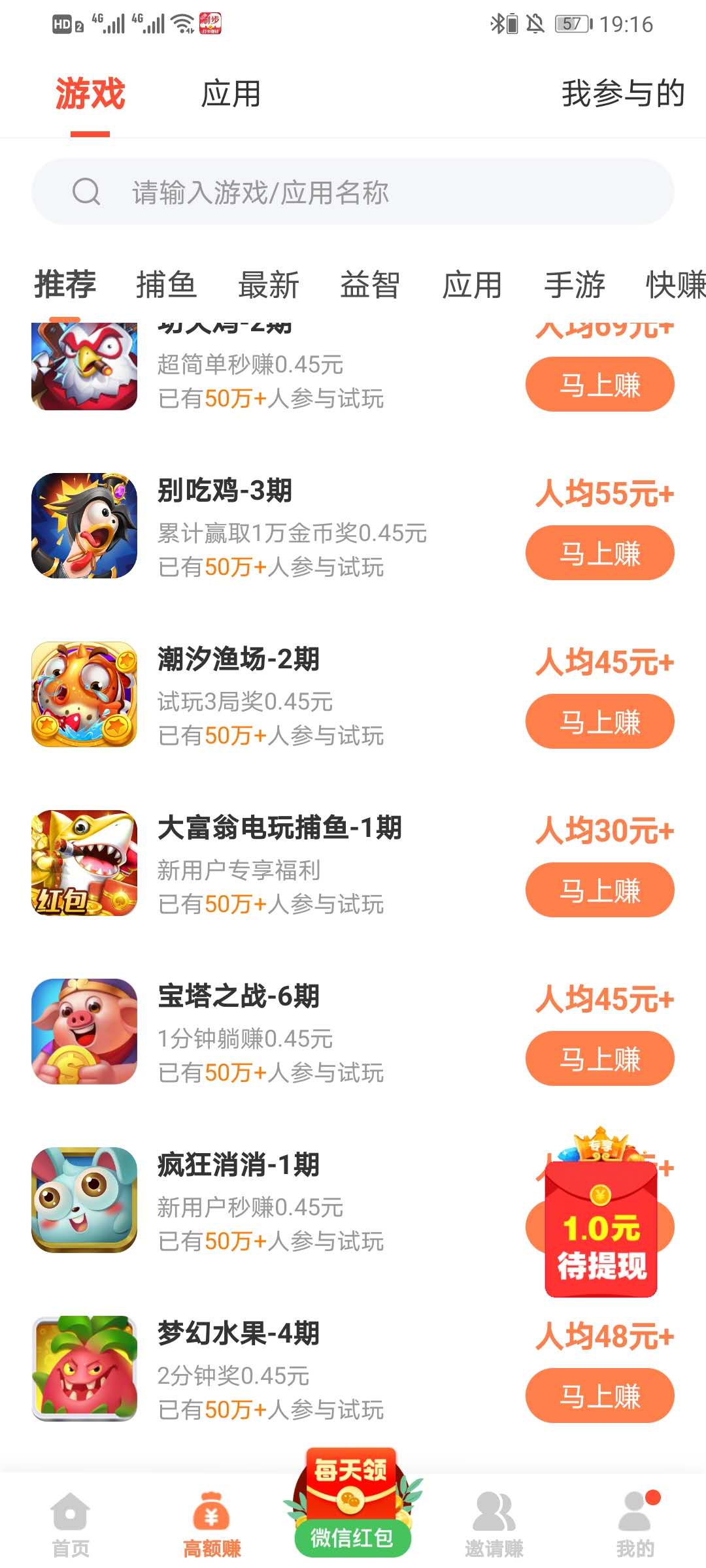This screenshot has height=1568, width=706.
Task: Select the 捕鱼 category
Action: [x=166, y=285]
